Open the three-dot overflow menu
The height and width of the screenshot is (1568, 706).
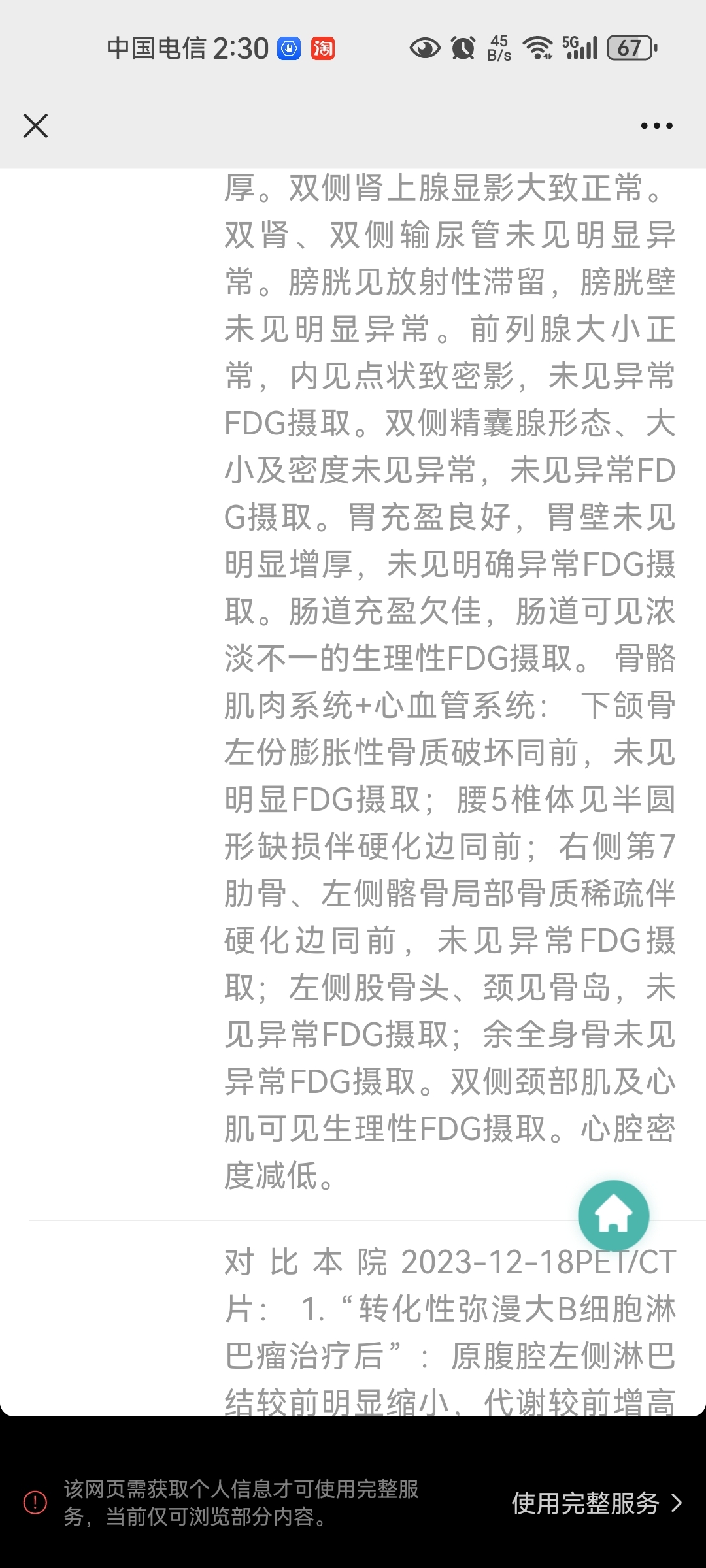pos(656,125)
